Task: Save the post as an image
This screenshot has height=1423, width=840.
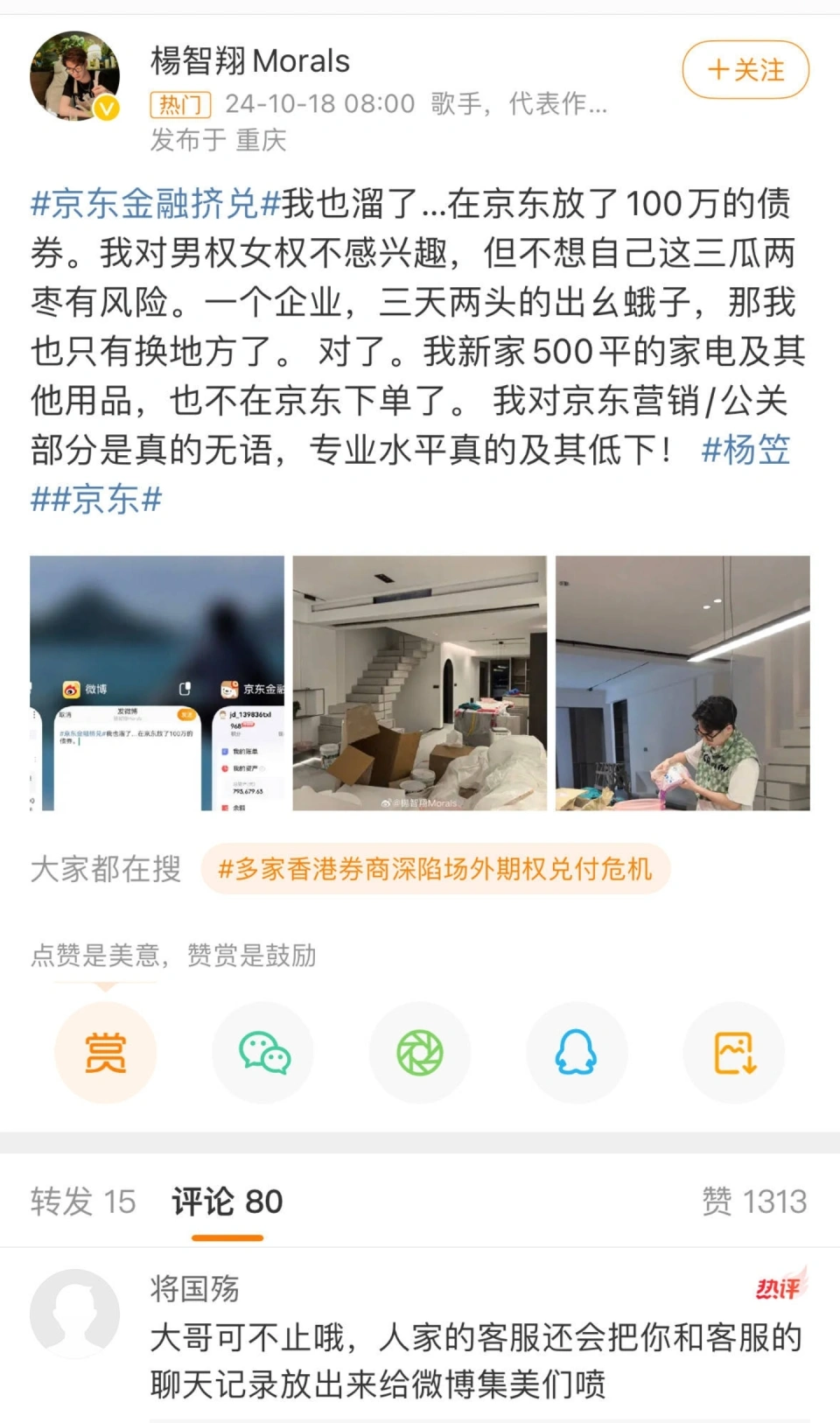Action: pos(734,1052)
